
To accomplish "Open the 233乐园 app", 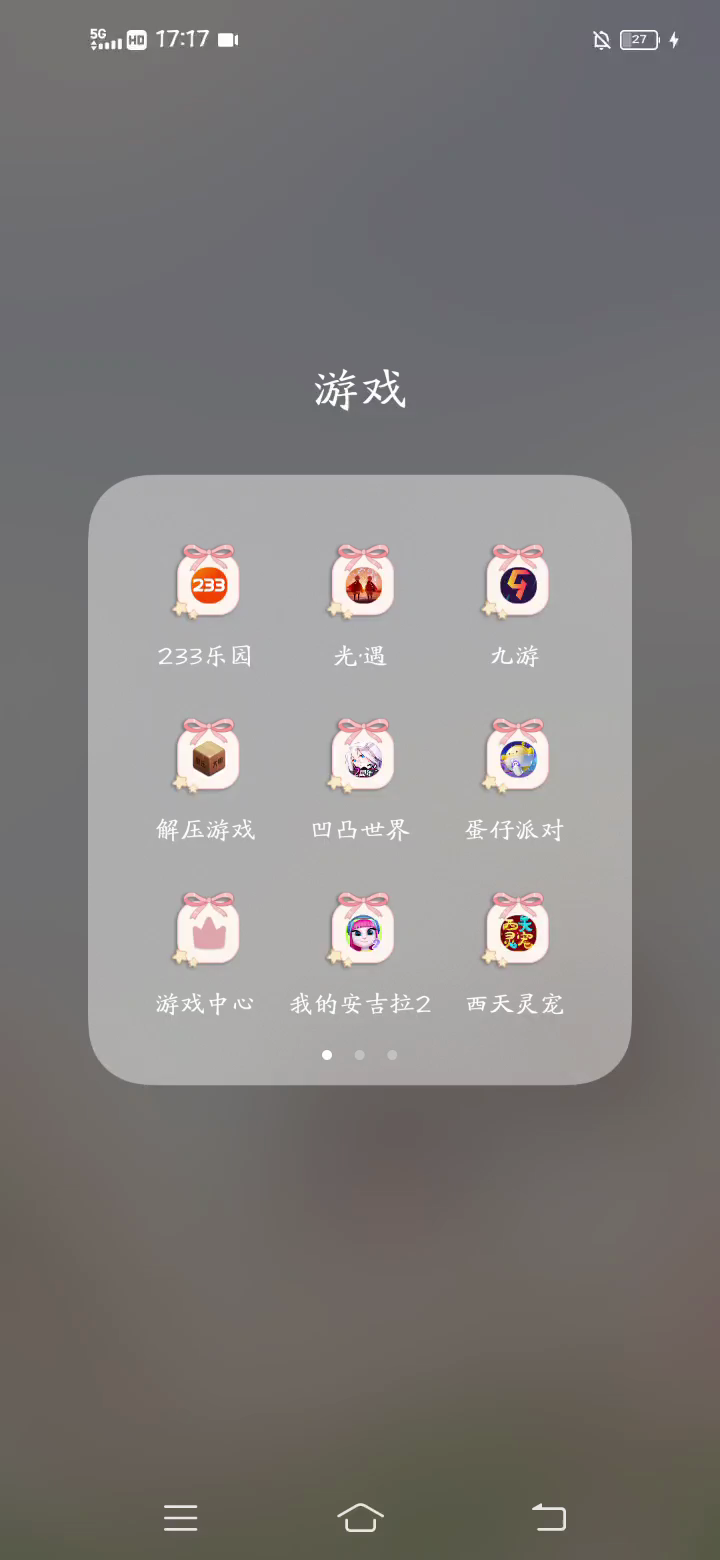I will pyautogui.click(x=208, y=584).
